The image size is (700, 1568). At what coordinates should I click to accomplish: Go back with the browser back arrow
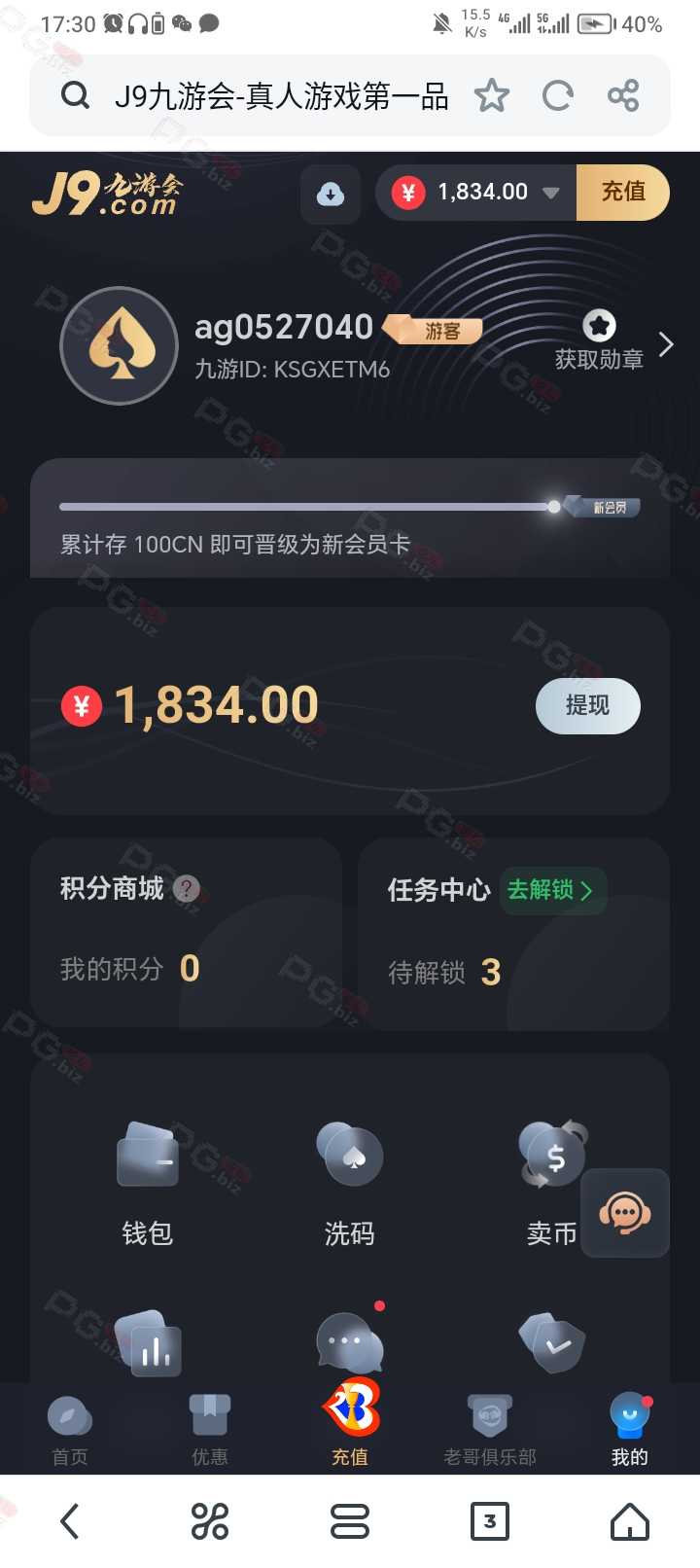70,1521
